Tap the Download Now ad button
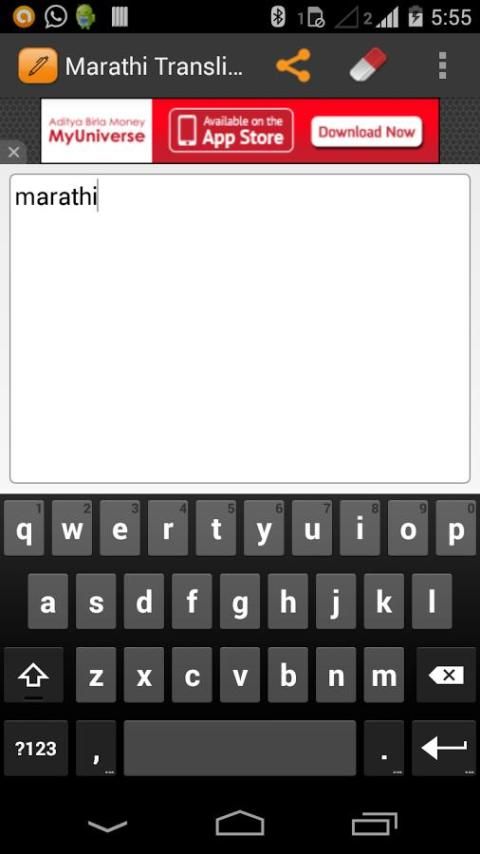The image size is (480, 854). click(x=367, y=132)
